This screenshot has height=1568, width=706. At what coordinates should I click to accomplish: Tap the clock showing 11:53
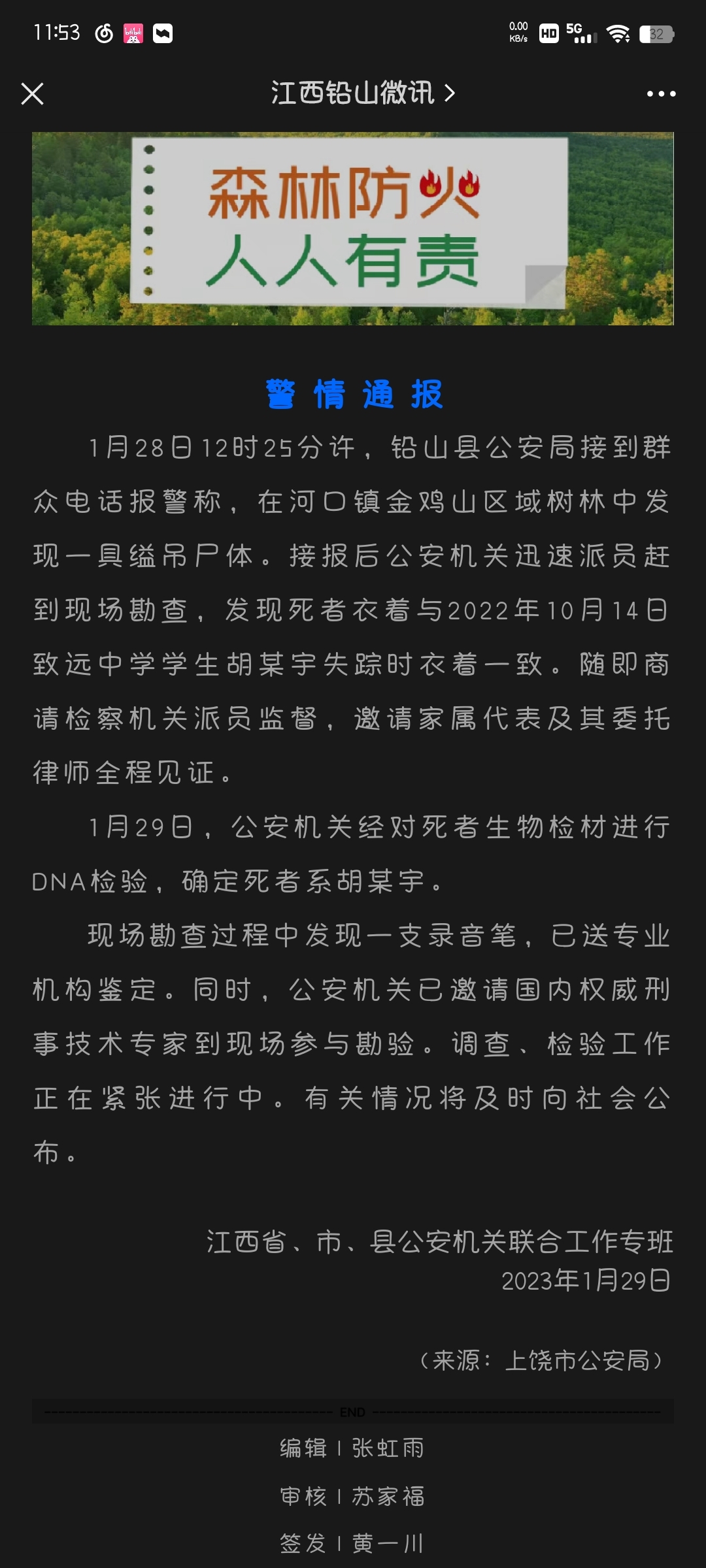click(56, 33)
